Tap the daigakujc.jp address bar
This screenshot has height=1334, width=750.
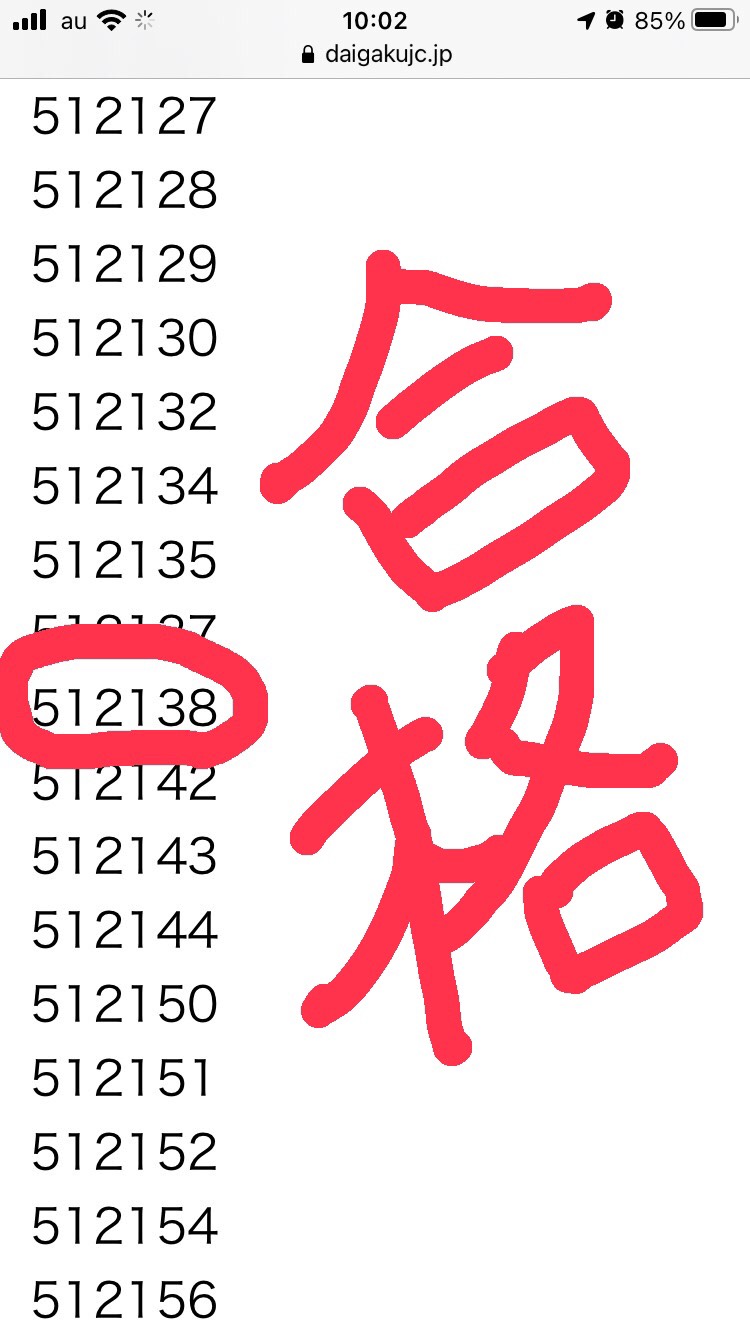pos(376,55)
